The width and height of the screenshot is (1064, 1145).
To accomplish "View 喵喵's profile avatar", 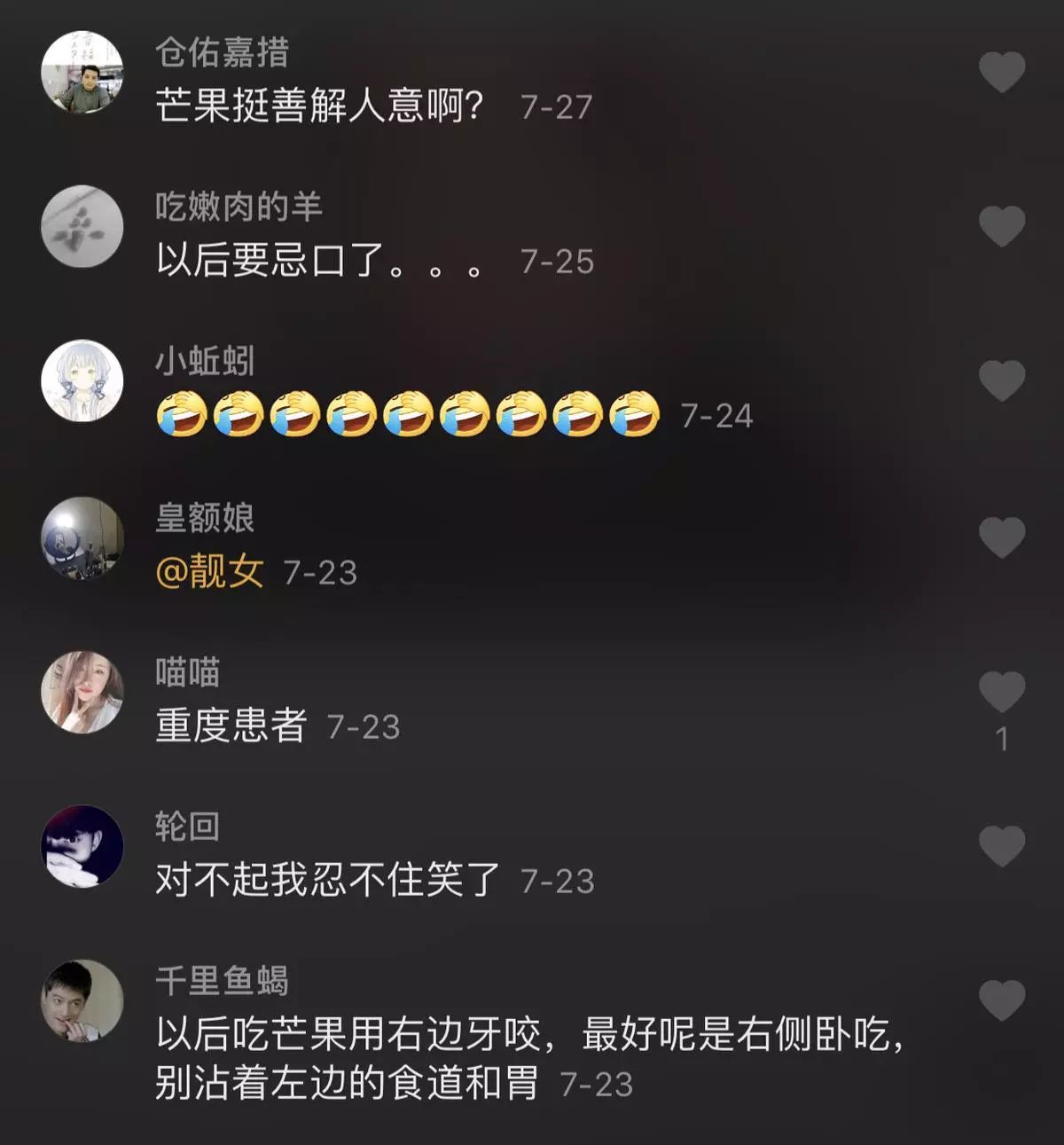I will click(82, 692).
